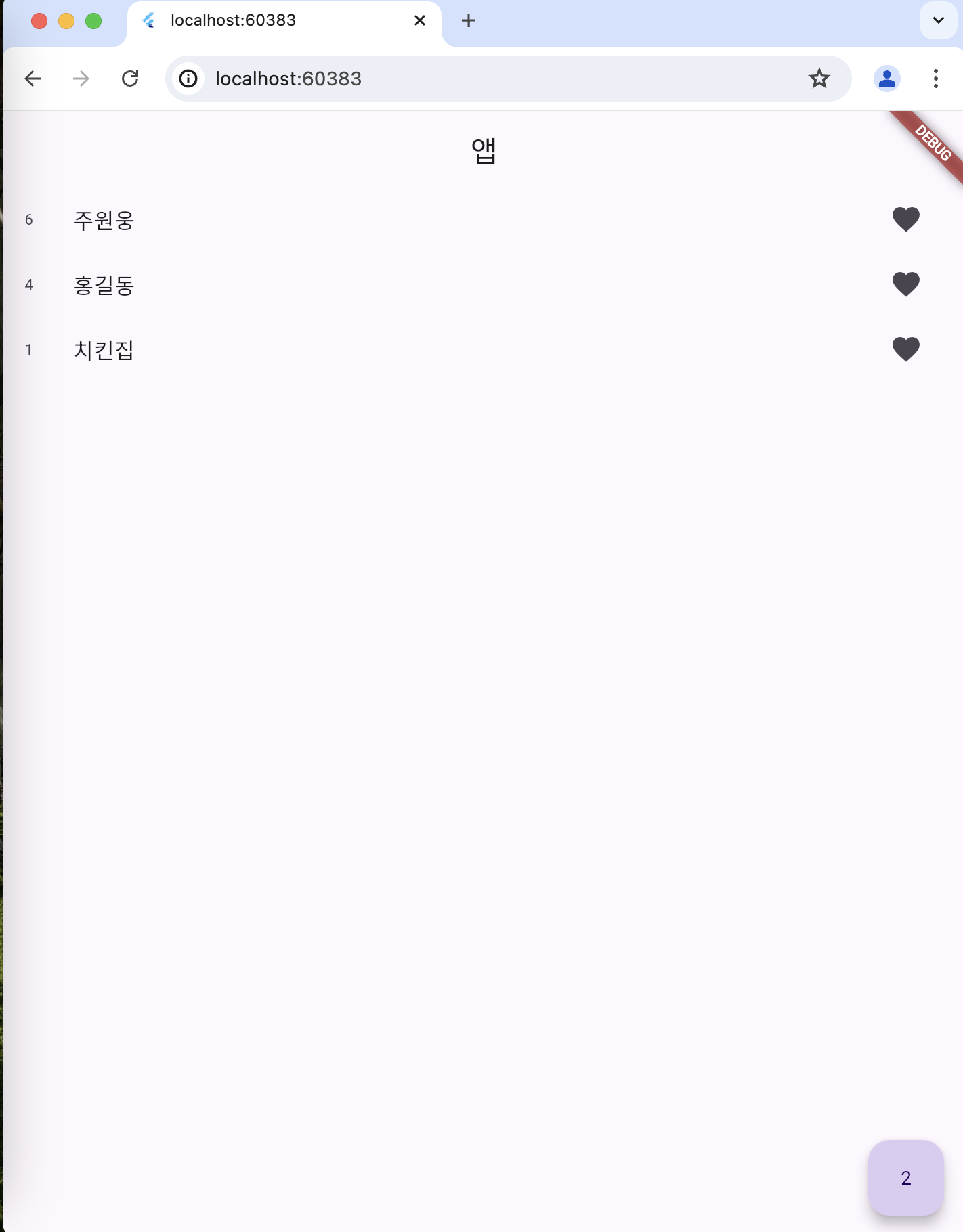The image size is (963, 1232).
Task: Open the browser profile icon
Action: 886,79
